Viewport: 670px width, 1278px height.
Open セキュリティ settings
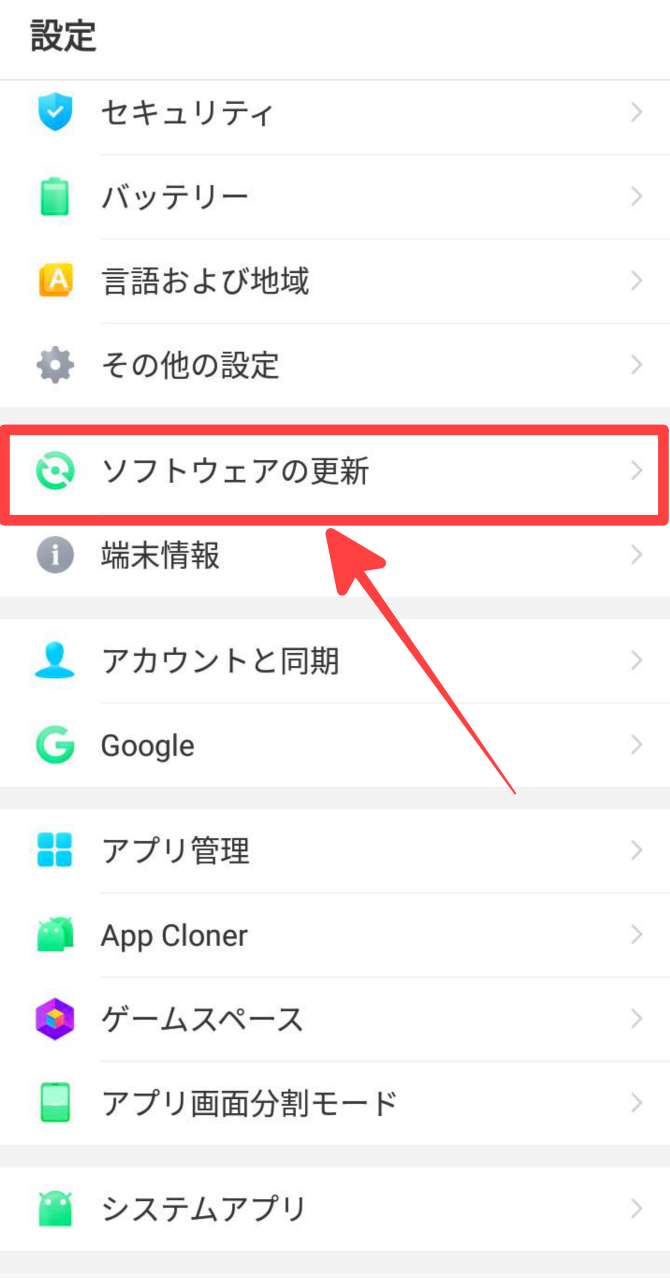pos(186,113)
